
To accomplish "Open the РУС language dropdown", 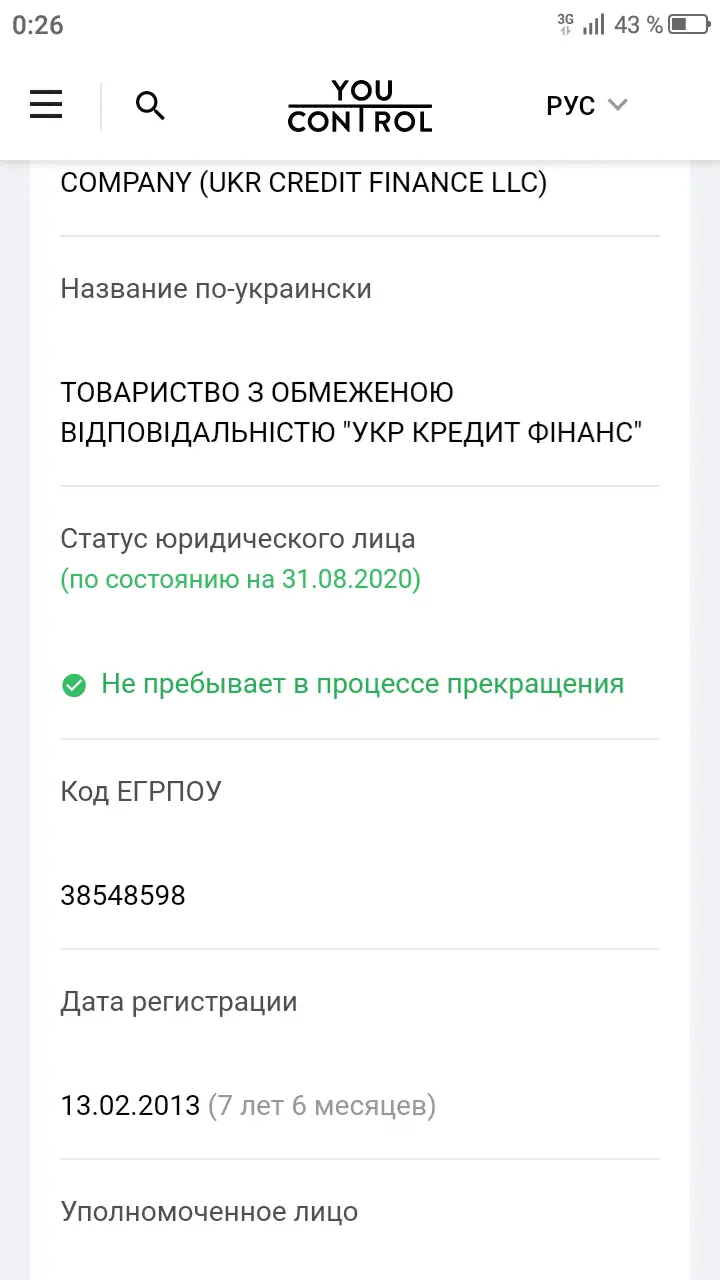I will (x=570, y=105).
